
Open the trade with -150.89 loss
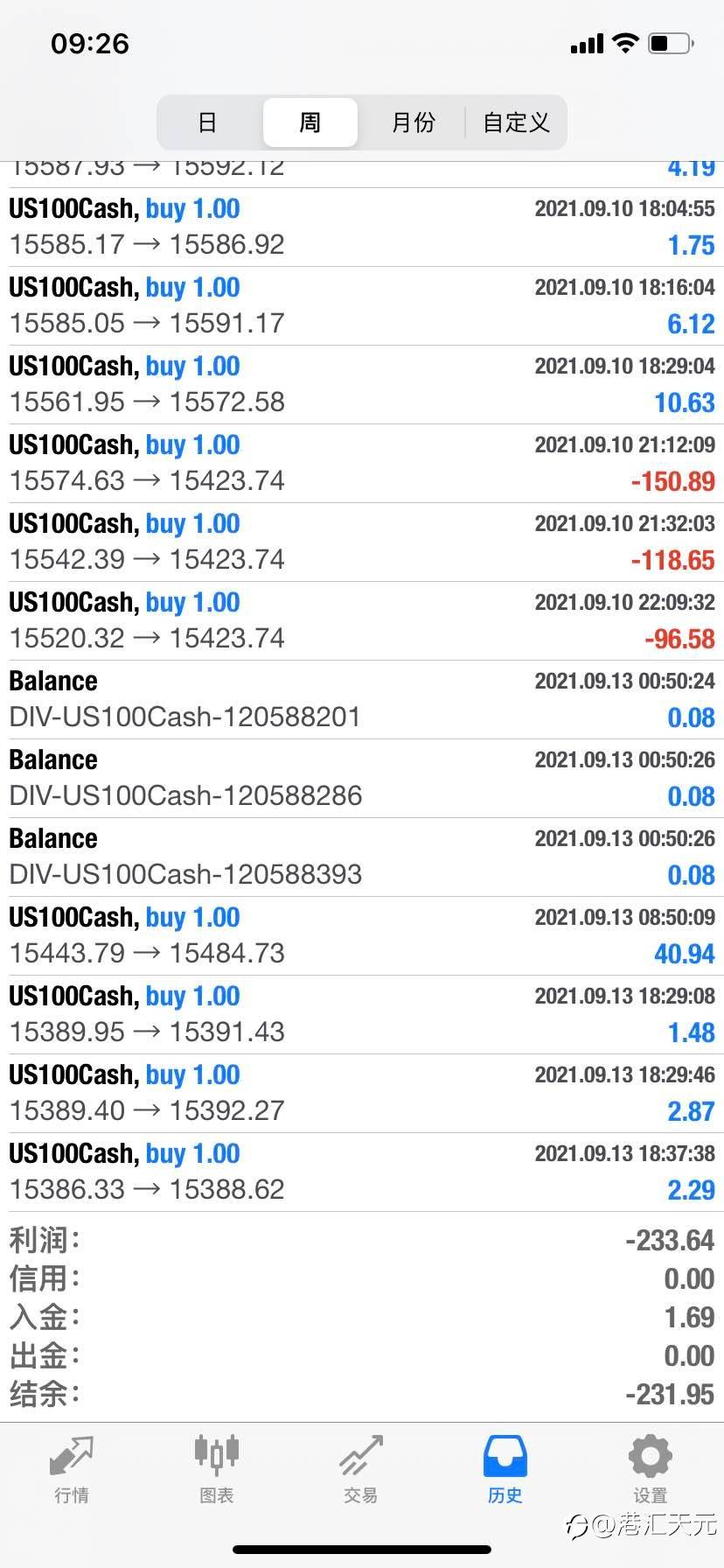[362, 463]
